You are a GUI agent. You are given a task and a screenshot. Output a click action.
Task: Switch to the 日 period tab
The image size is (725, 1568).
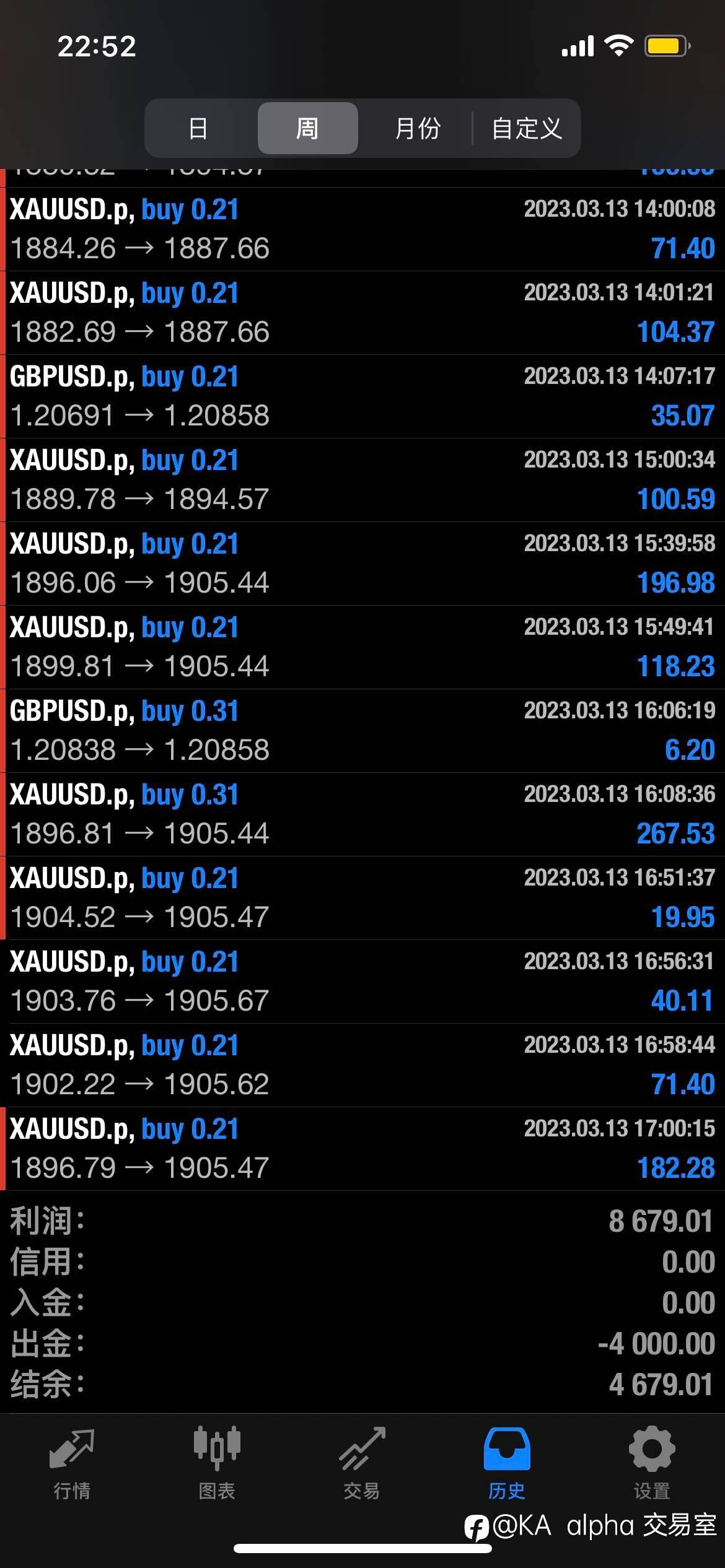[x=198, y=128]
